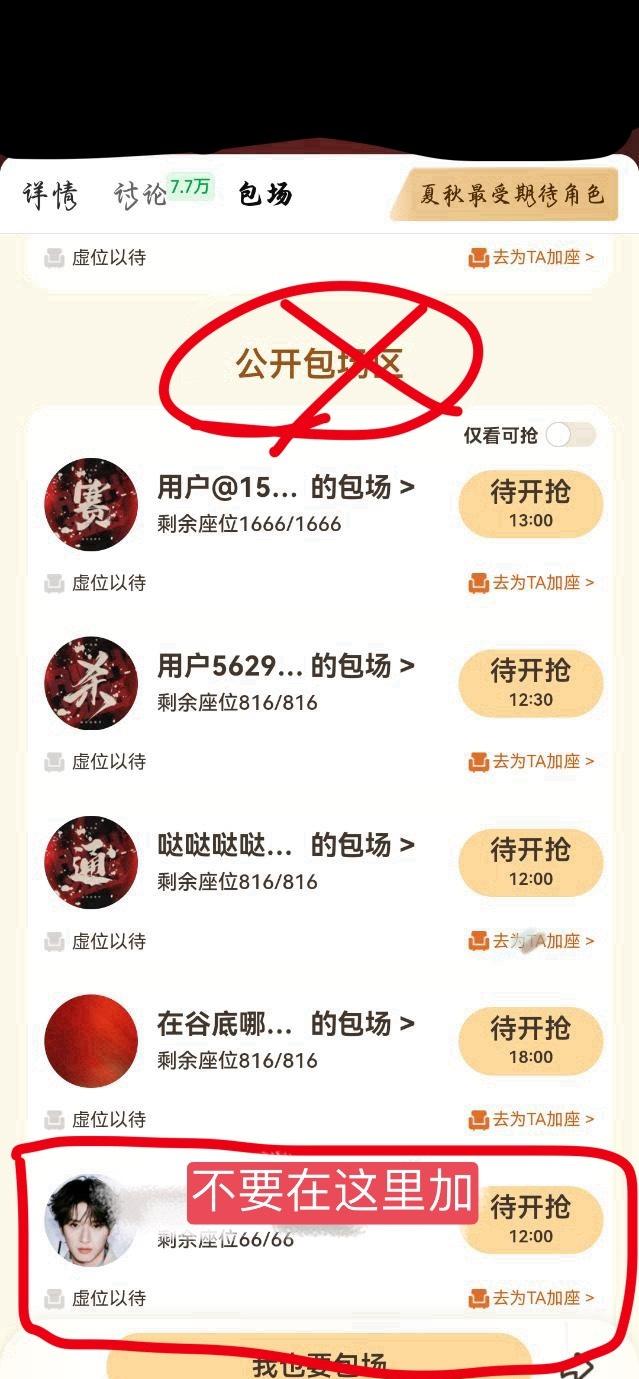Tap 去为TA加座 under 用户5629 包场

[531, 761]
